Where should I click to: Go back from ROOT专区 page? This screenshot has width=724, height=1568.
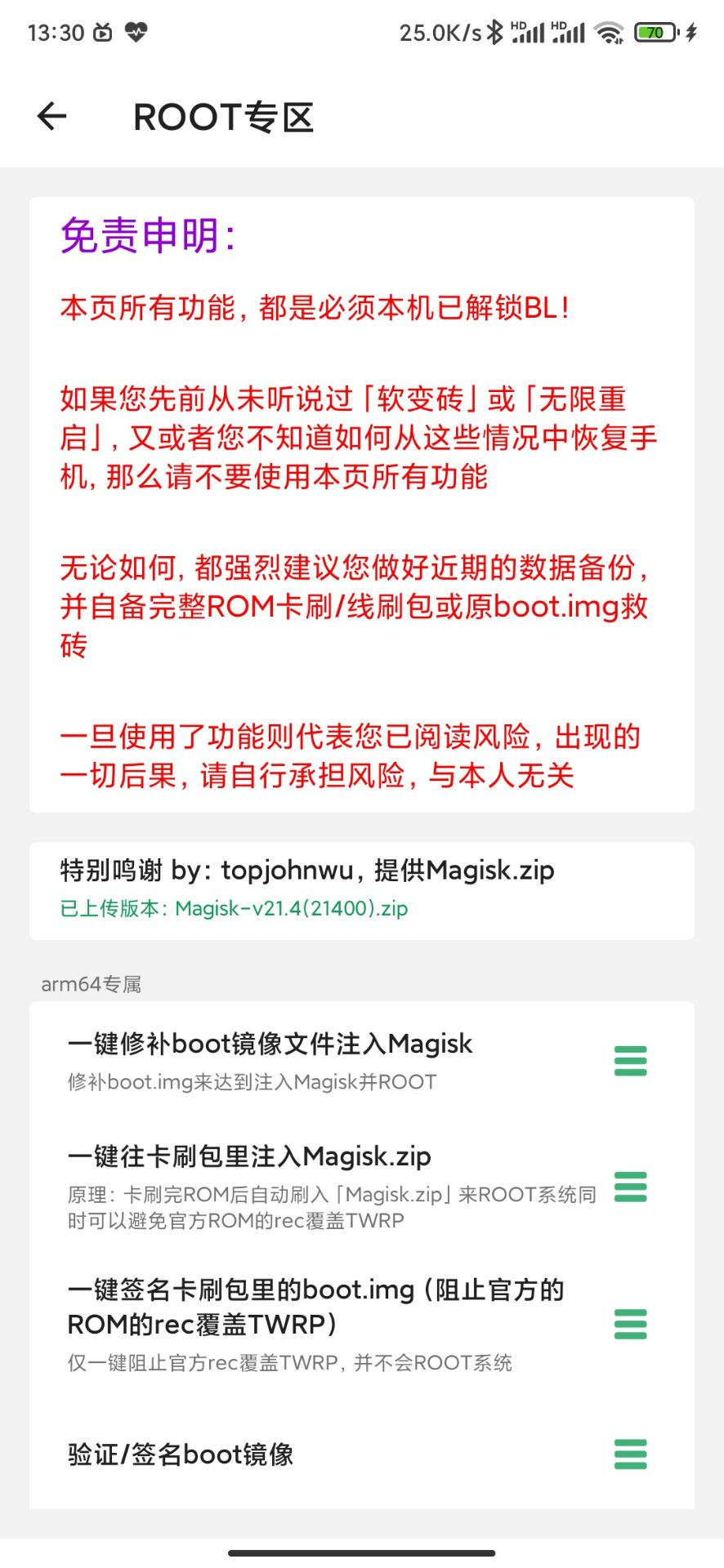coord(51,117)
